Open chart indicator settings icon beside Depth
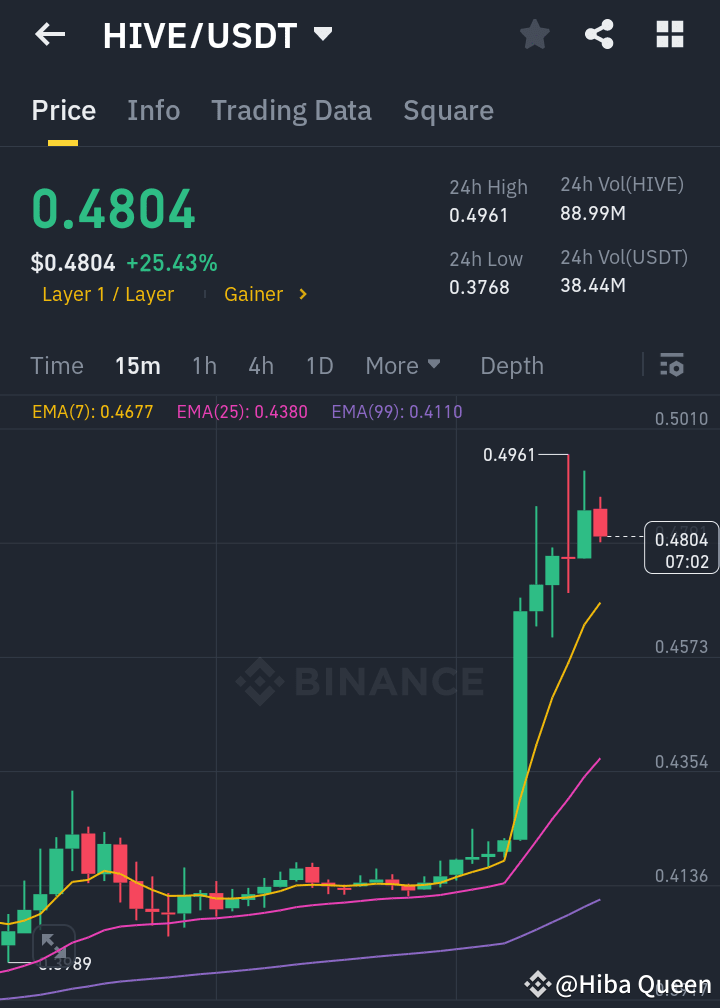The width and height of the screenshot is (720, 1008). [x=671, y=366]
